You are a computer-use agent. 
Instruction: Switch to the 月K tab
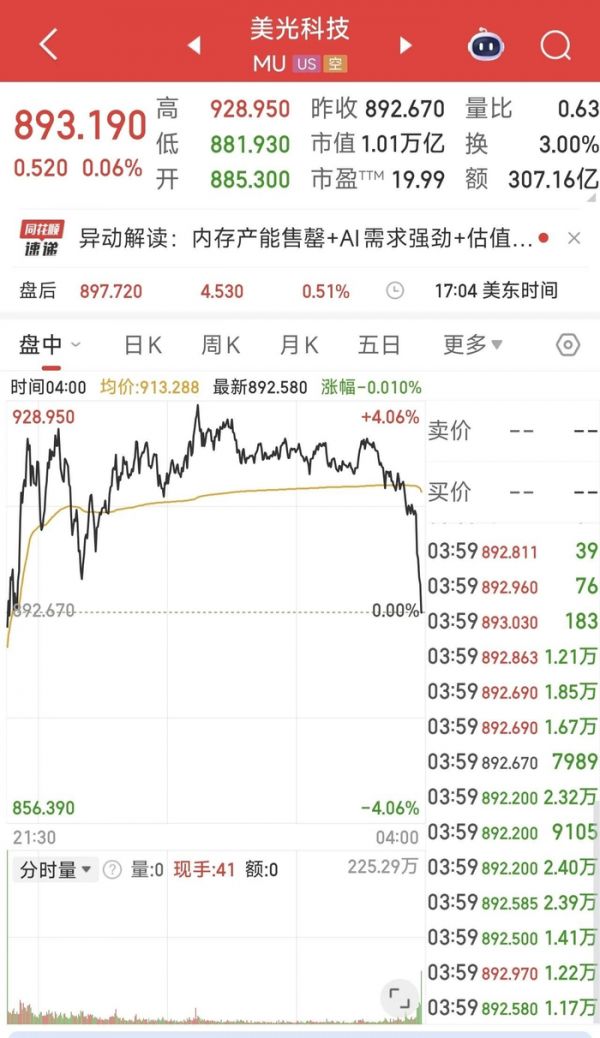click(299, 345)
